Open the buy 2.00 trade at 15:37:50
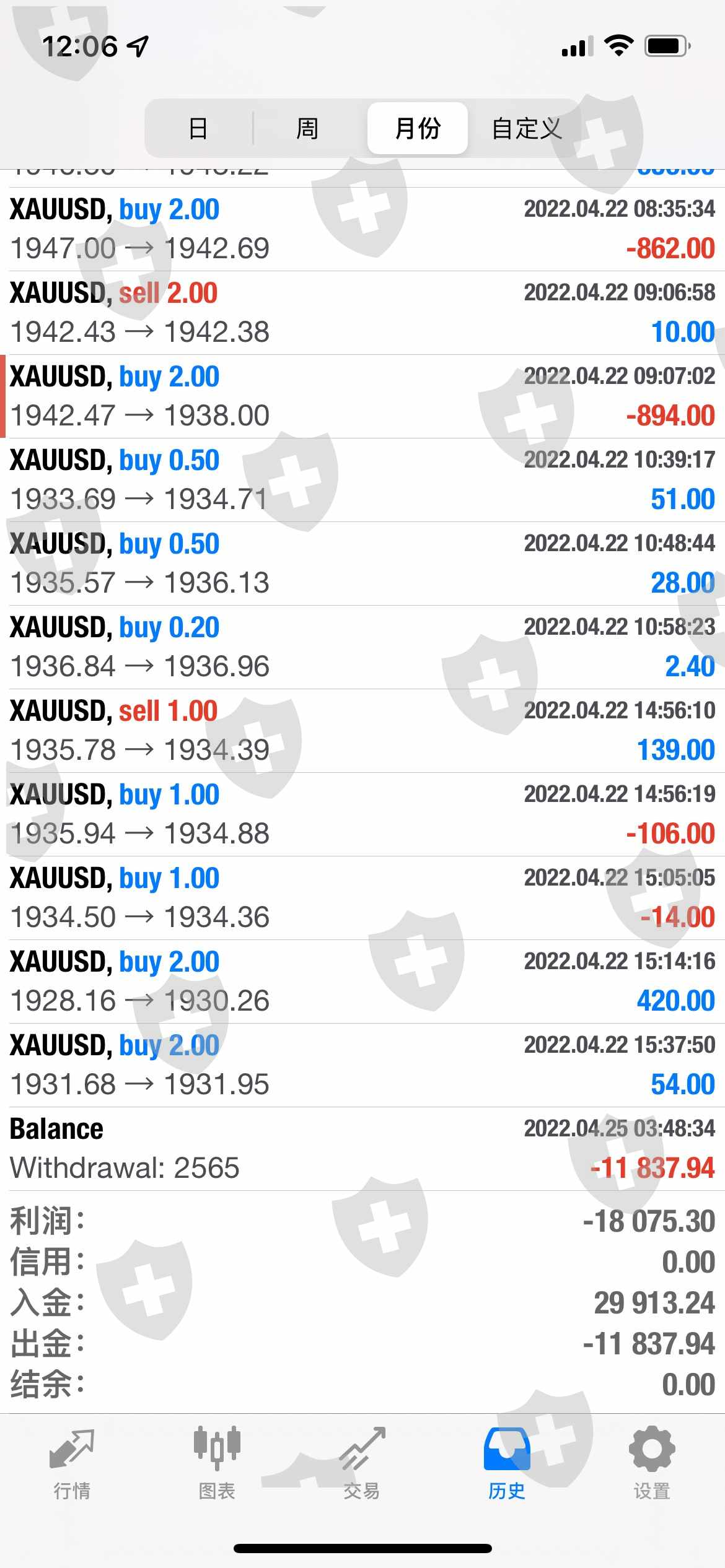The width and height of the screenshot is (725, 1568). tap(362, 1065)
